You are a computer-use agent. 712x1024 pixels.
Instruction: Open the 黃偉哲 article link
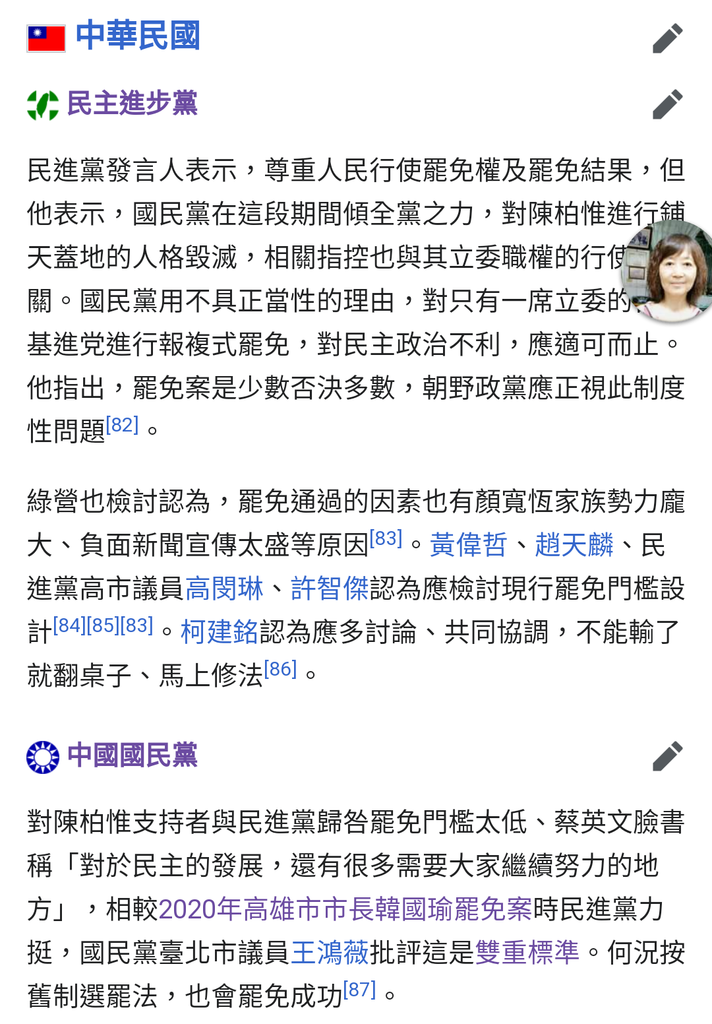coord(468,545)
